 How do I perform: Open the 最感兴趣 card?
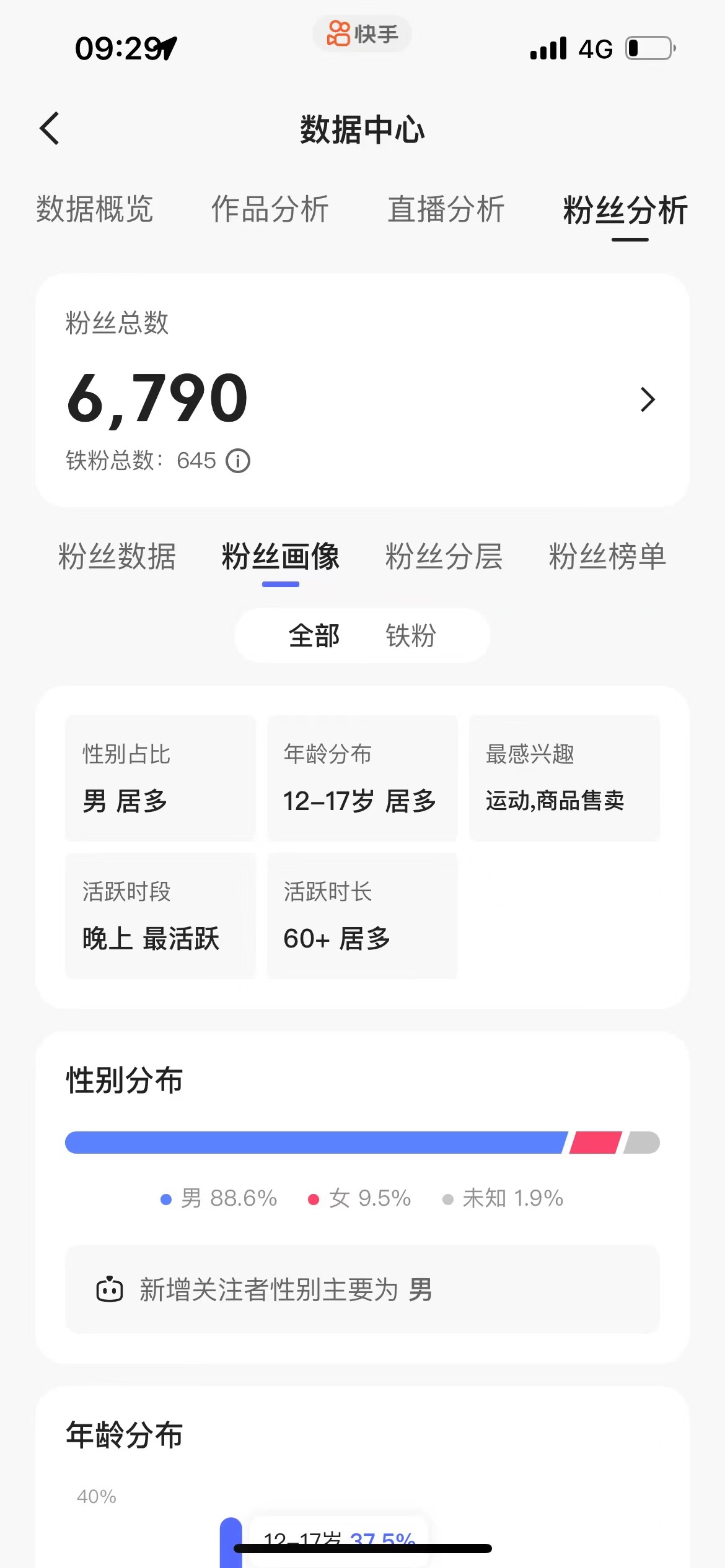point(564,778)
